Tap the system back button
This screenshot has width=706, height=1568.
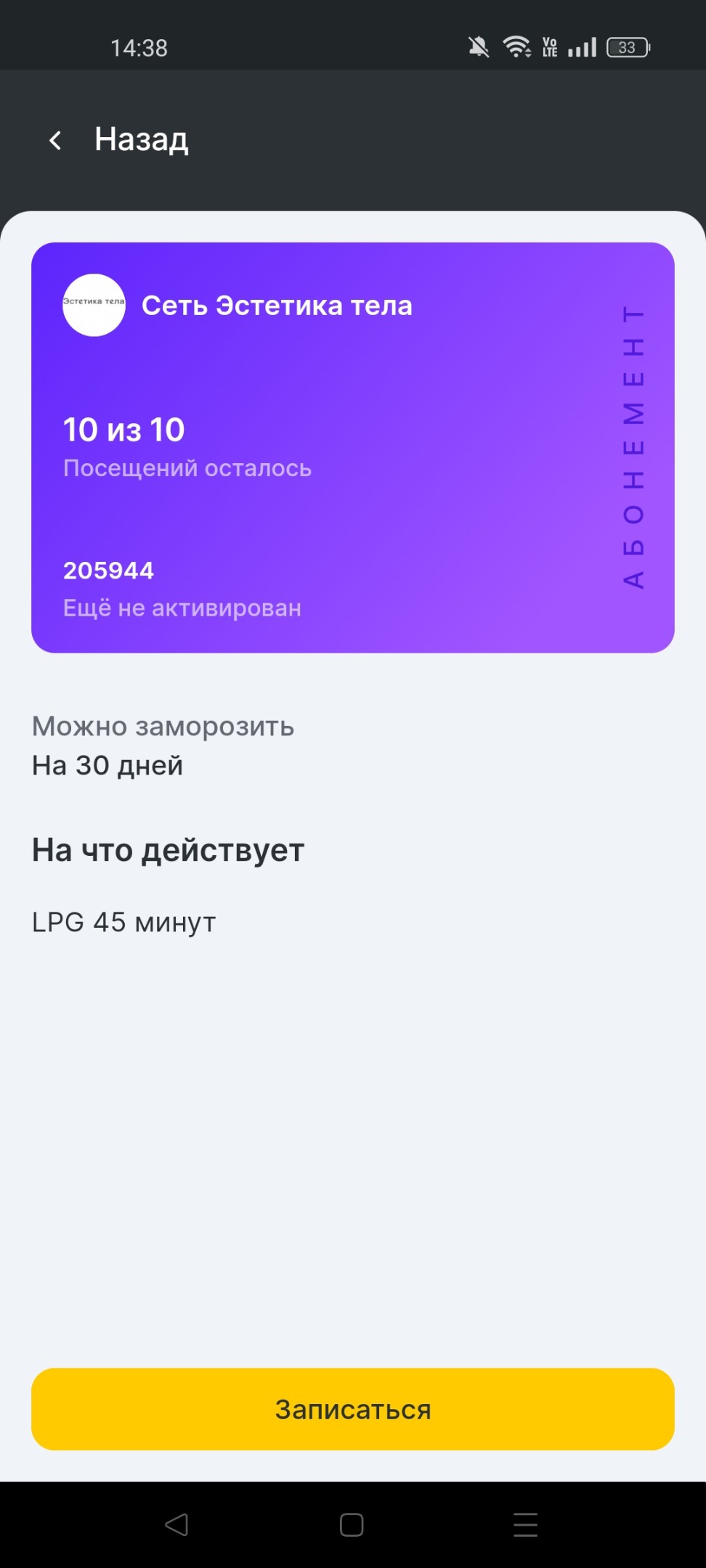point(176,1524)
